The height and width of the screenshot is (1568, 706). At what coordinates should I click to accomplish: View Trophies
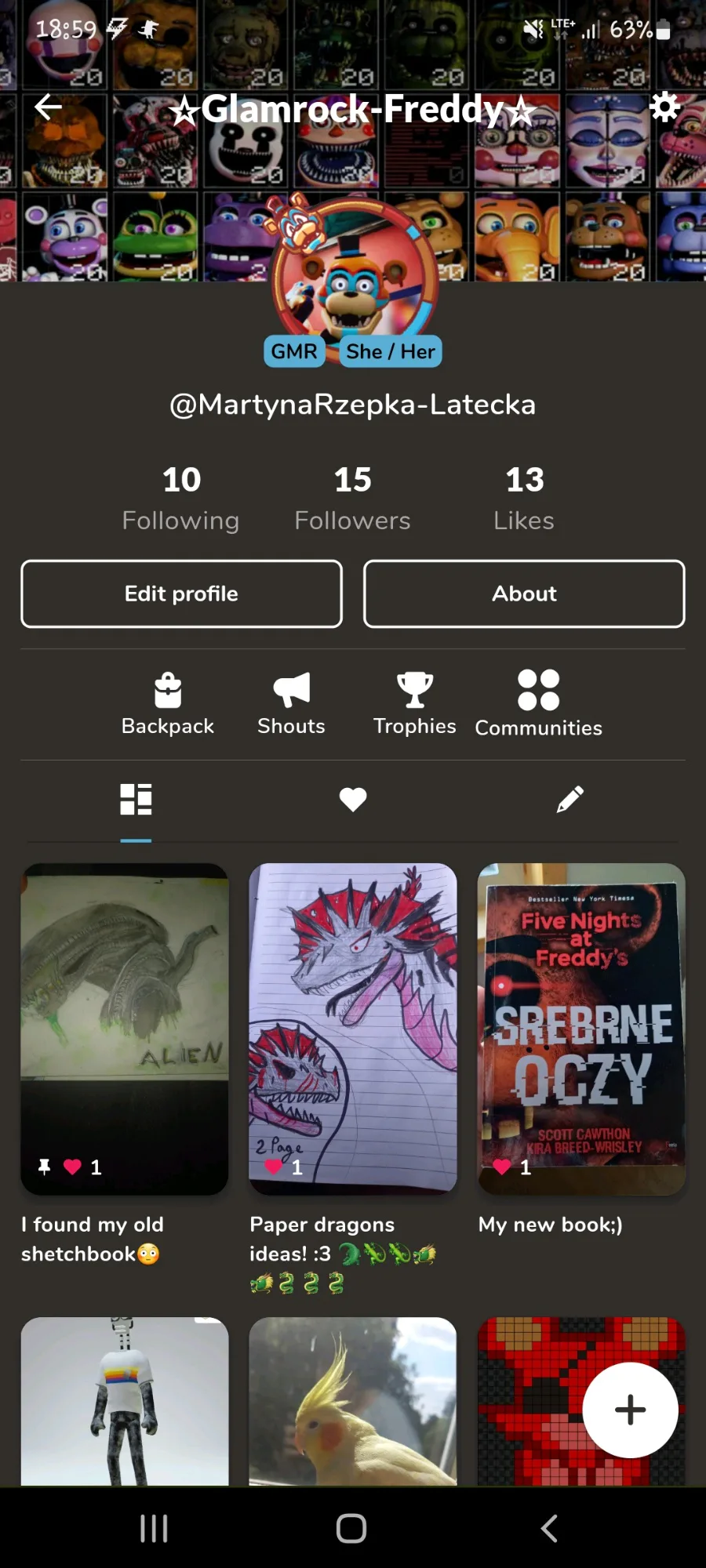414,704
